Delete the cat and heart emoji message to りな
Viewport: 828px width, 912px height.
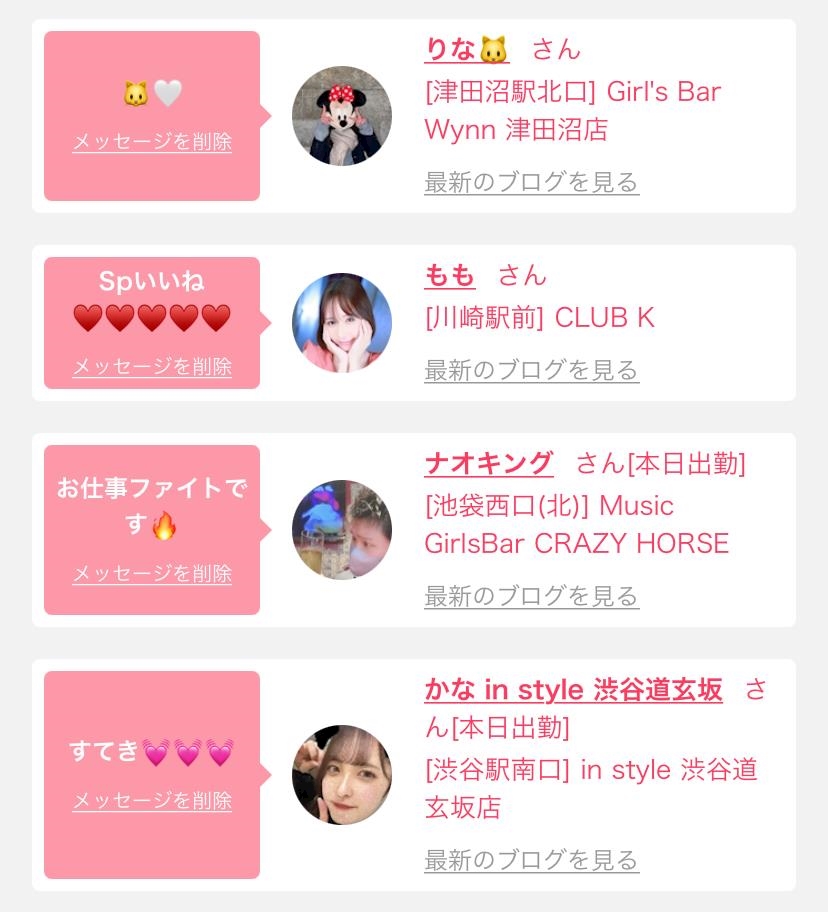tap(152, 142)
